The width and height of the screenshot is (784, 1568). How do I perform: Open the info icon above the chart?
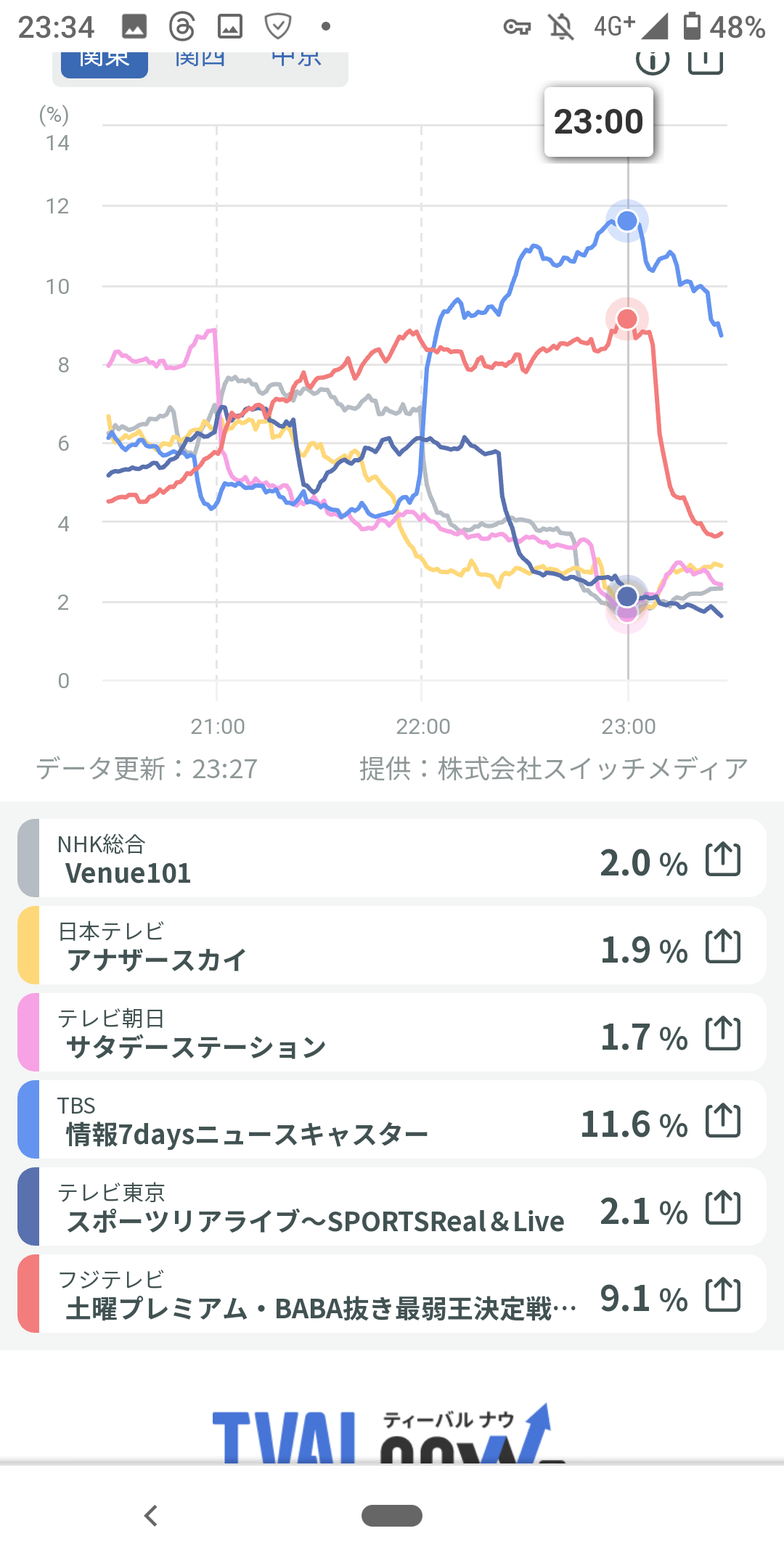[652, 62]
